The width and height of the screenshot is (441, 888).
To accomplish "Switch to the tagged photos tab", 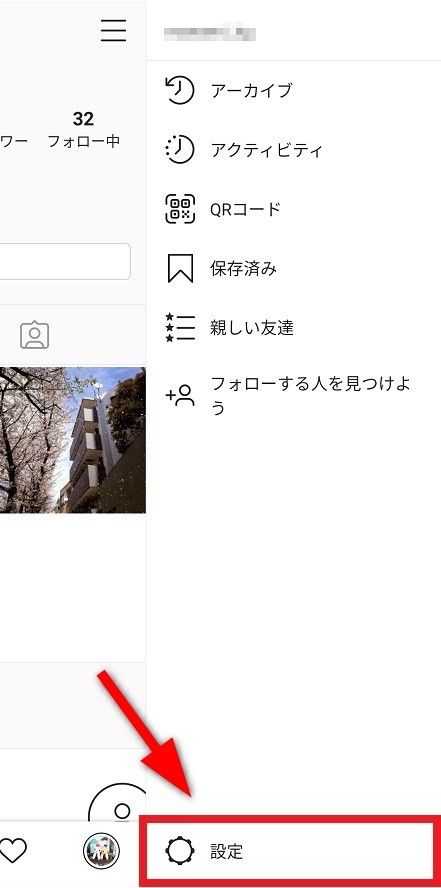I will [35, 335].
